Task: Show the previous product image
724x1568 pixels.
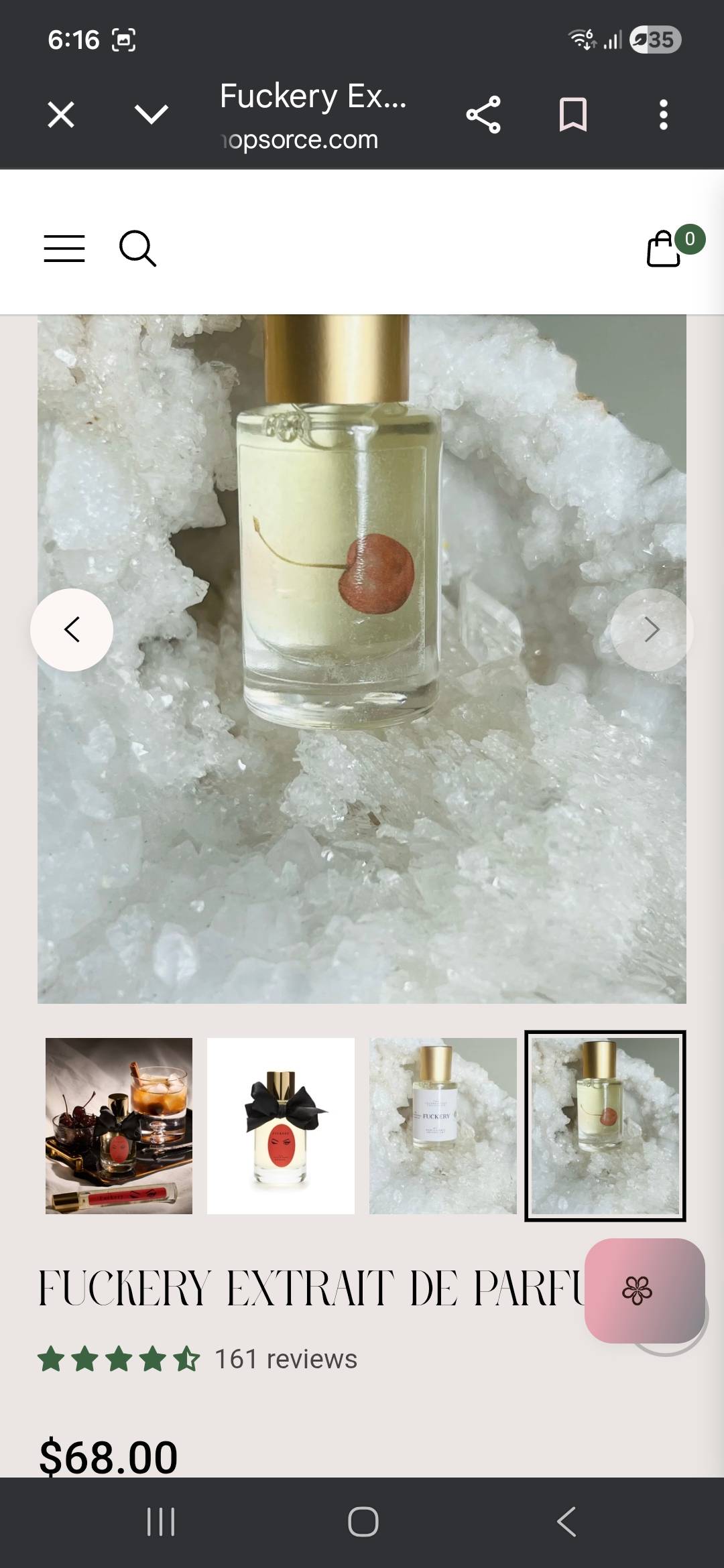Action: (72, 630)
